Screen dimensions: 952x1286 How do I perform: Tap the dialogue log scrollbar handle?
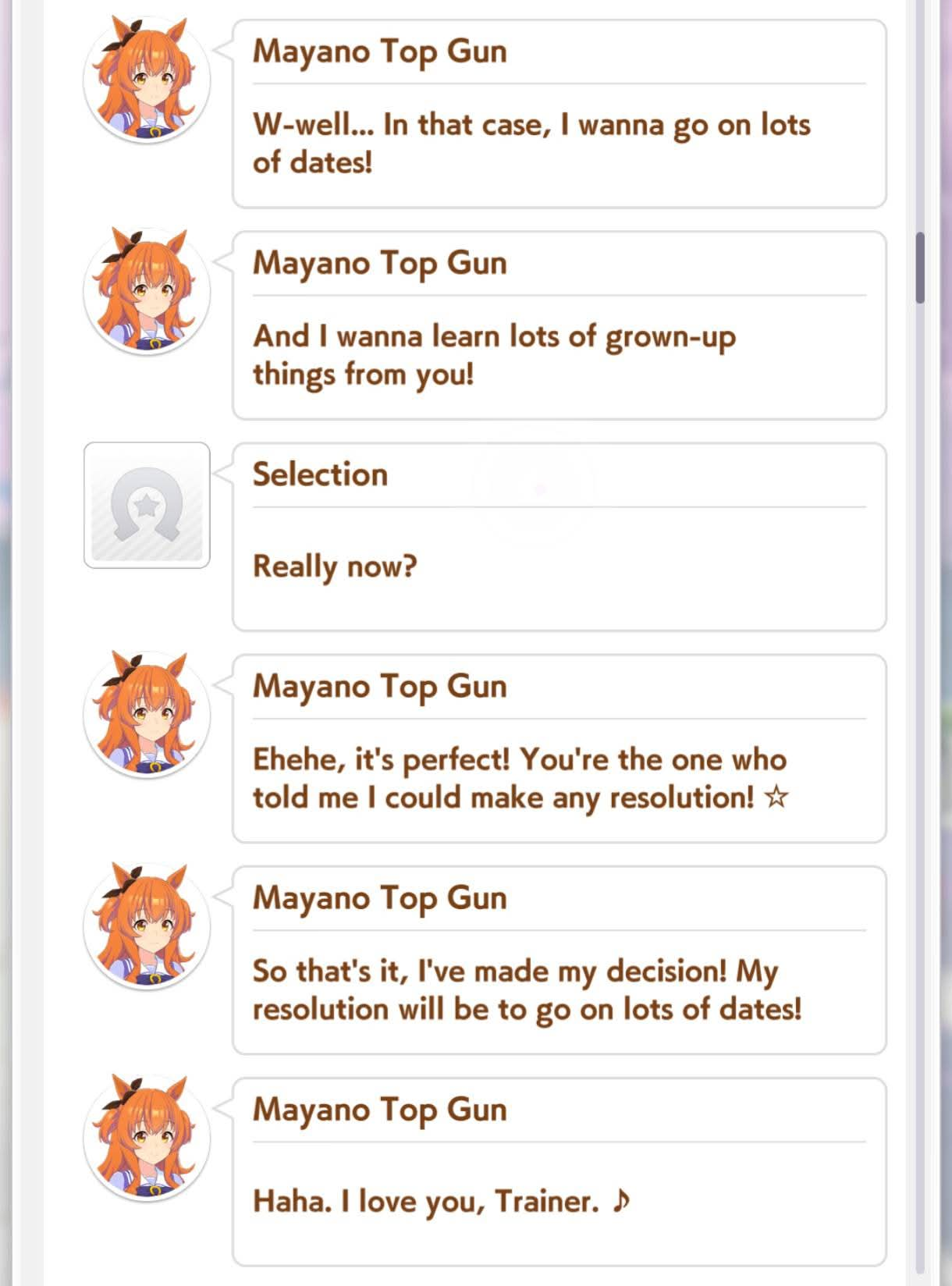pyautogui.click(x=921, y=268)
